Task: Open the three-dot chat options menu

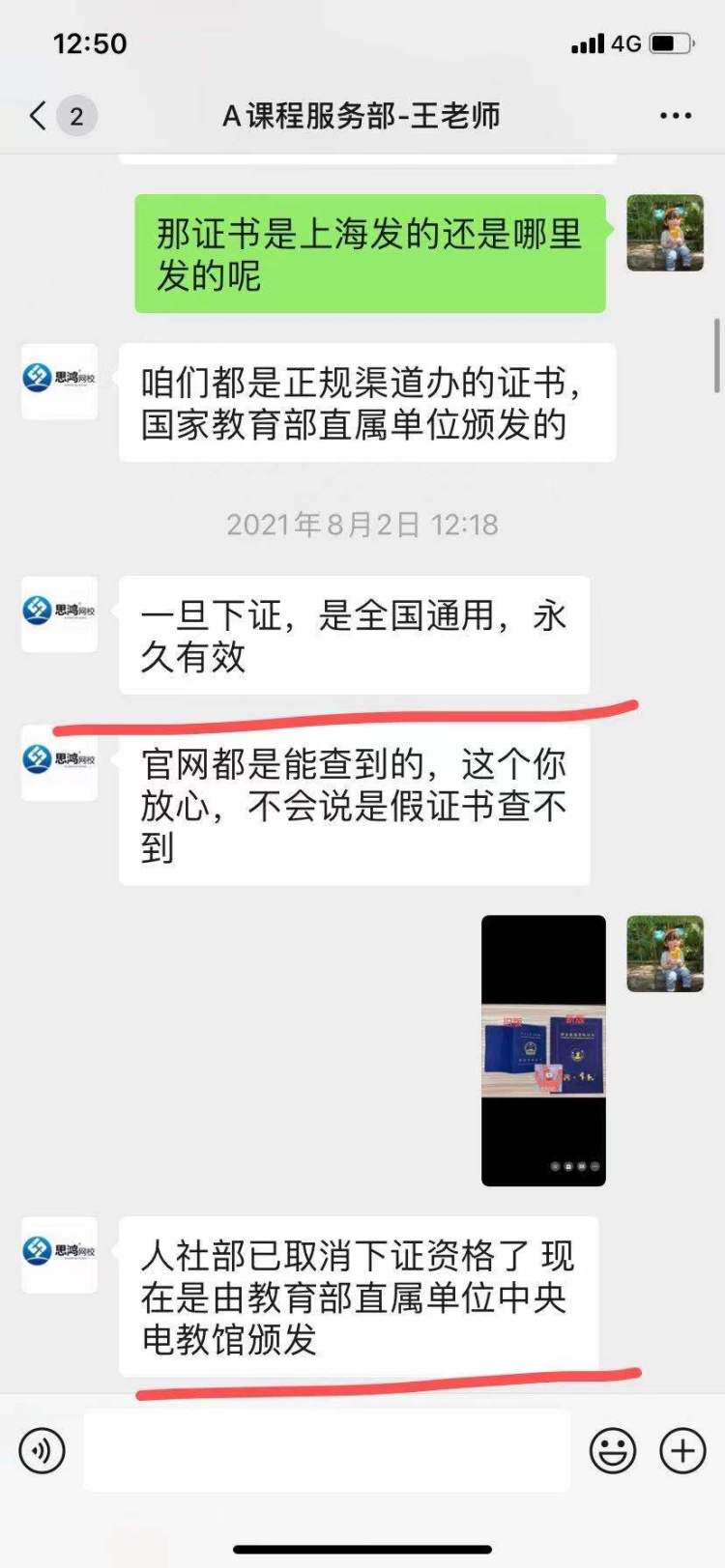Action: [x=675, y=116]
